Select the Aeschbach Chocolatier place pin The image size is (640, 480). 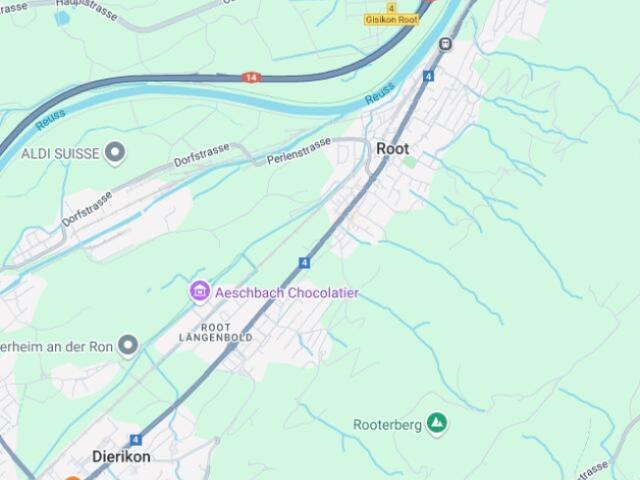[x=199, y=292]
